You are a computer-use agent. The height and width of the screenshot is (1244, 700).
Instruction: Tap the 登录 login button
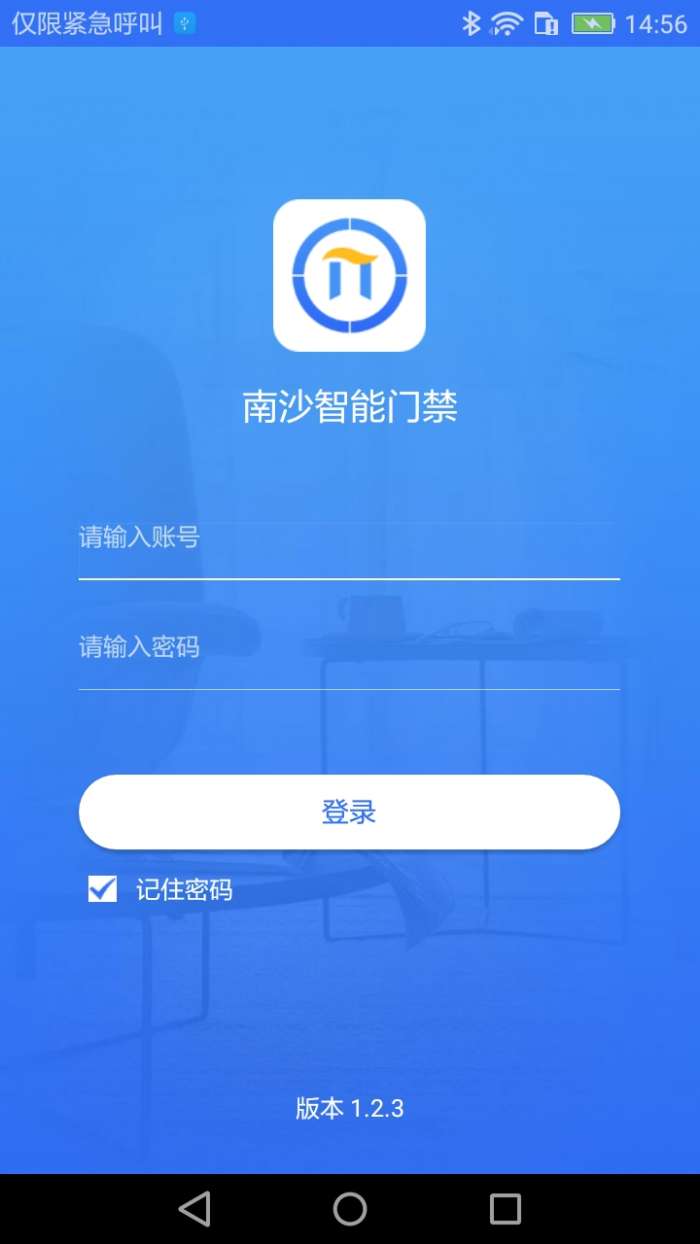pos(349,812)
